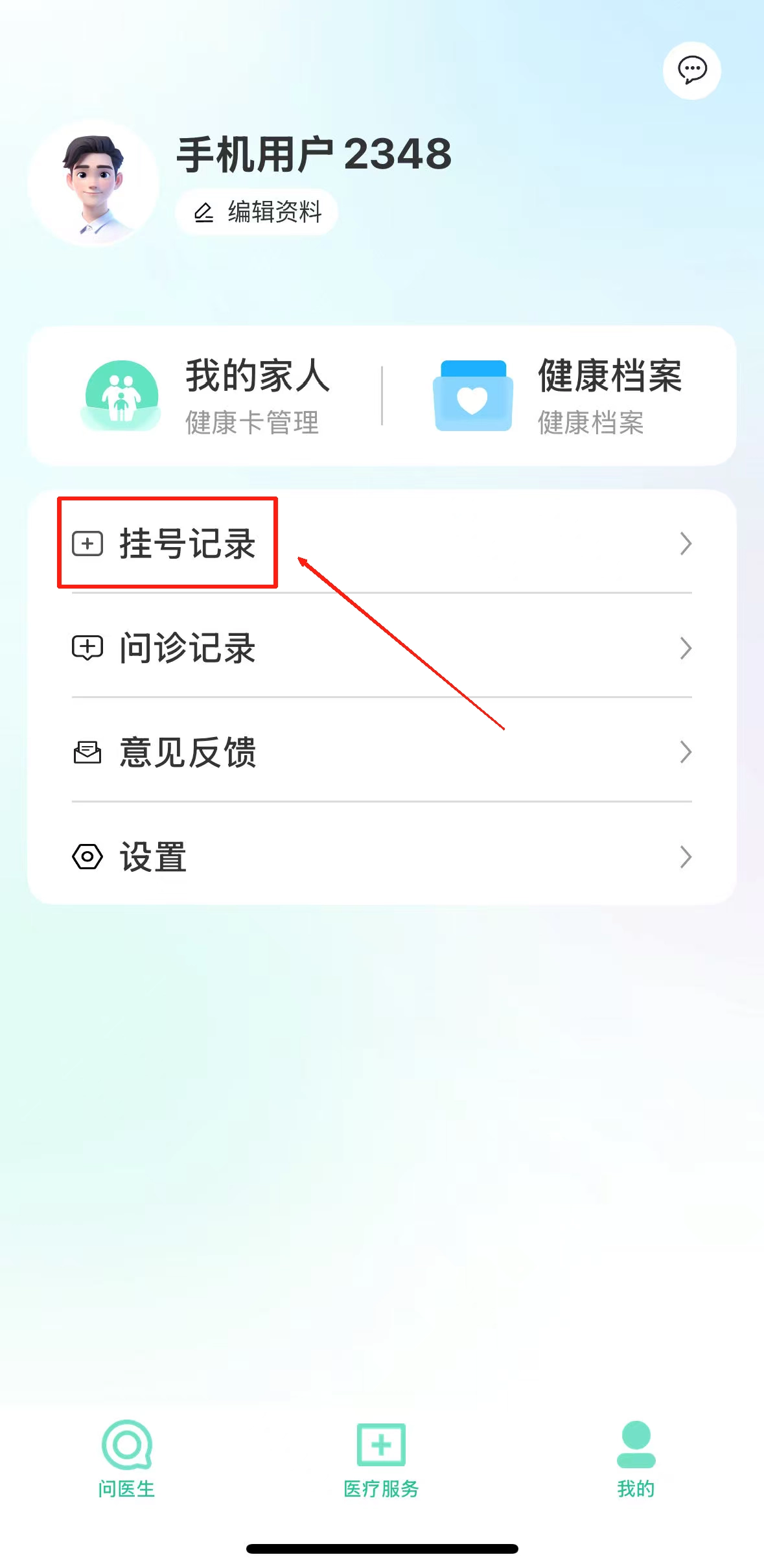This screenshot has width=764, height=1568.
Task: Open the user avatar picture
Action: [93, 183]
